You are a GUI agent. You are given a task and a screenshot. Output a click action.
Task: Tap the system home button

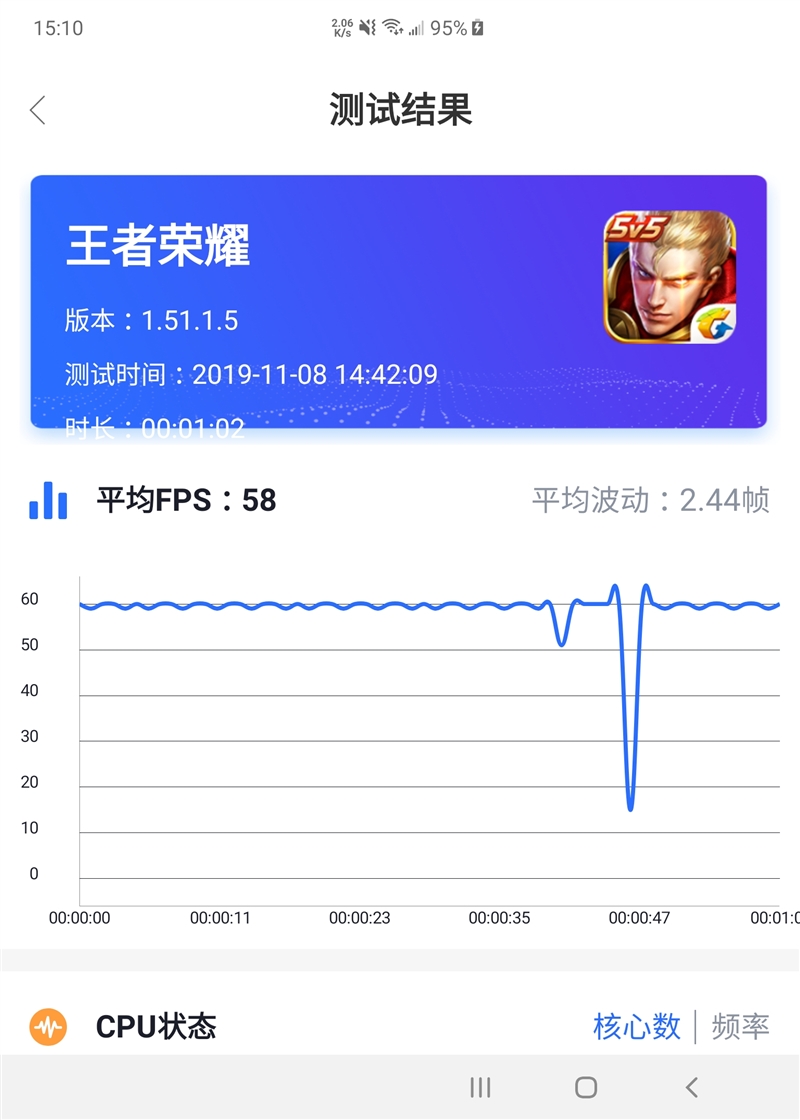click(586, 1087)
